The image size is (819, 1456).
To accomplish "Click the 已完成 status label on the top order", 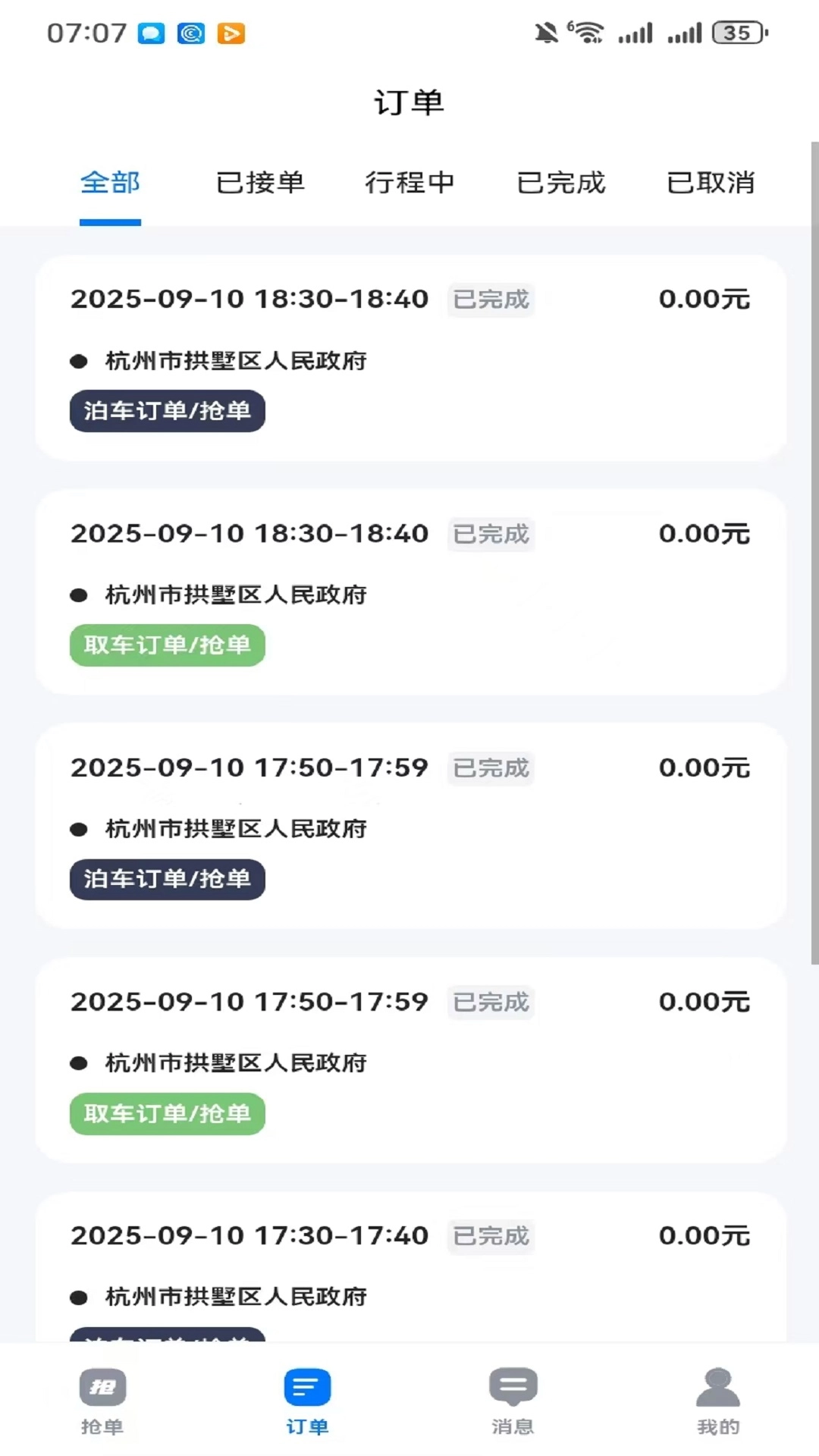I will 490,300.
